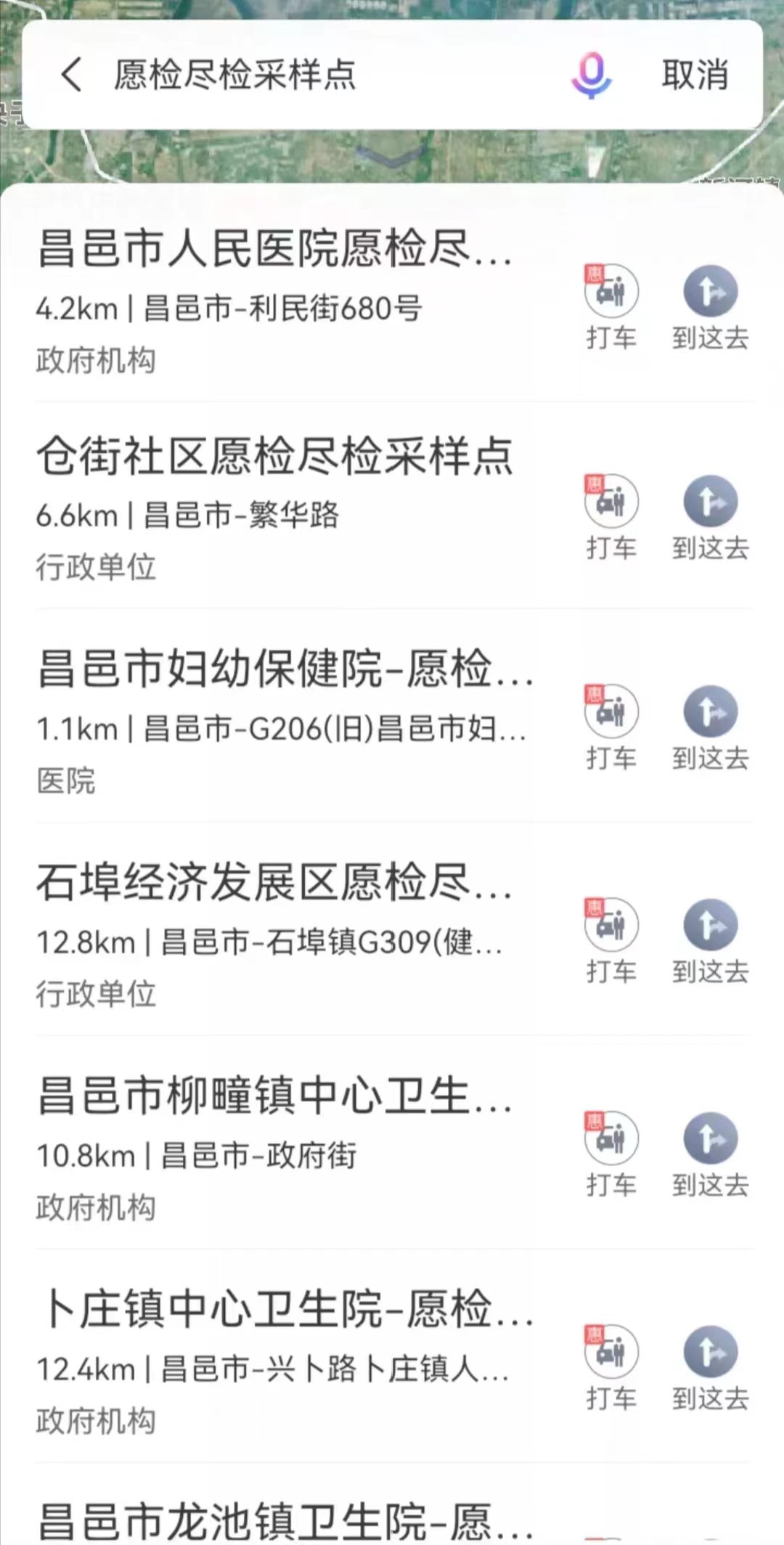The width and height of the screenshot is (784, 1545).
Task: Open the 仓街社区愿检尽检采样点 result
Action: [x=276, y=457]
